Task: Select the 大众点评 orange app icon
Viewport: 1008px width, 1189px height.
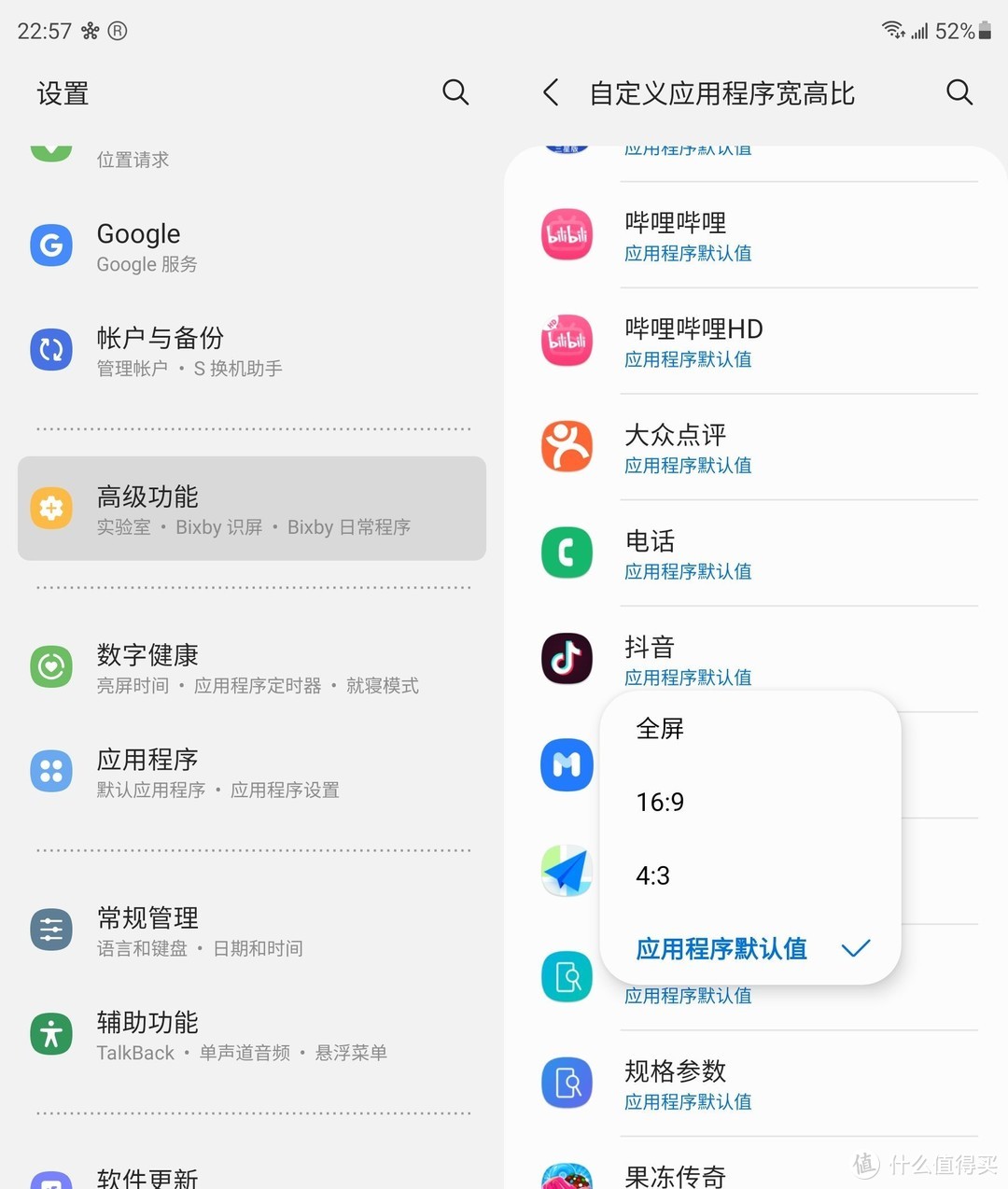Action: pos(567,446)
